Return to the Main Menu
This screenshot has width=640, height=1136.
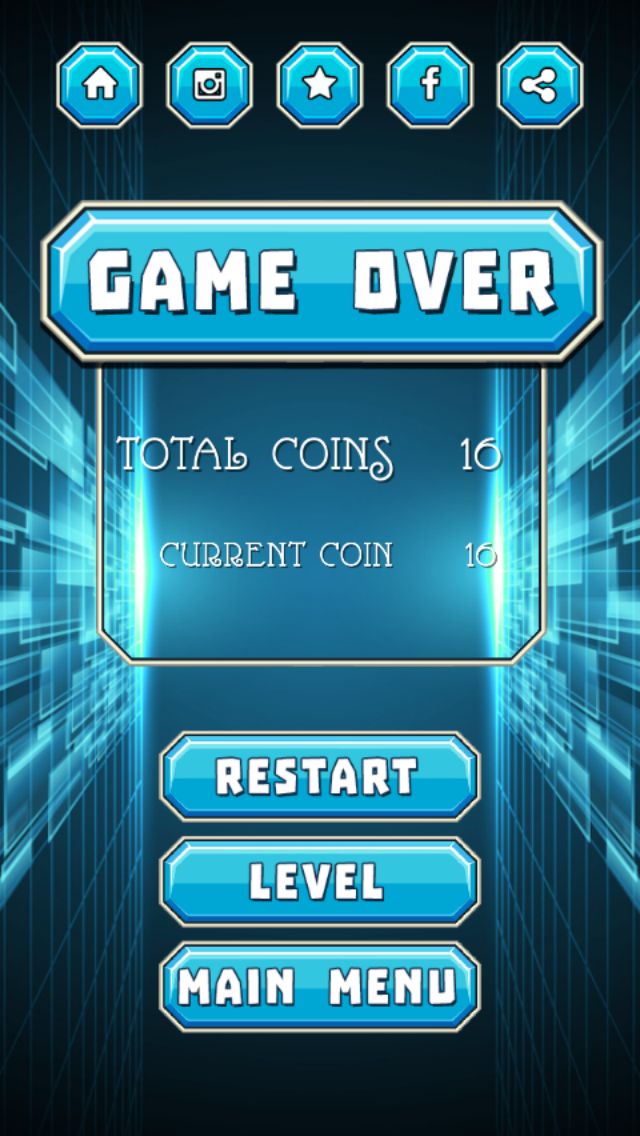point(319,986)
